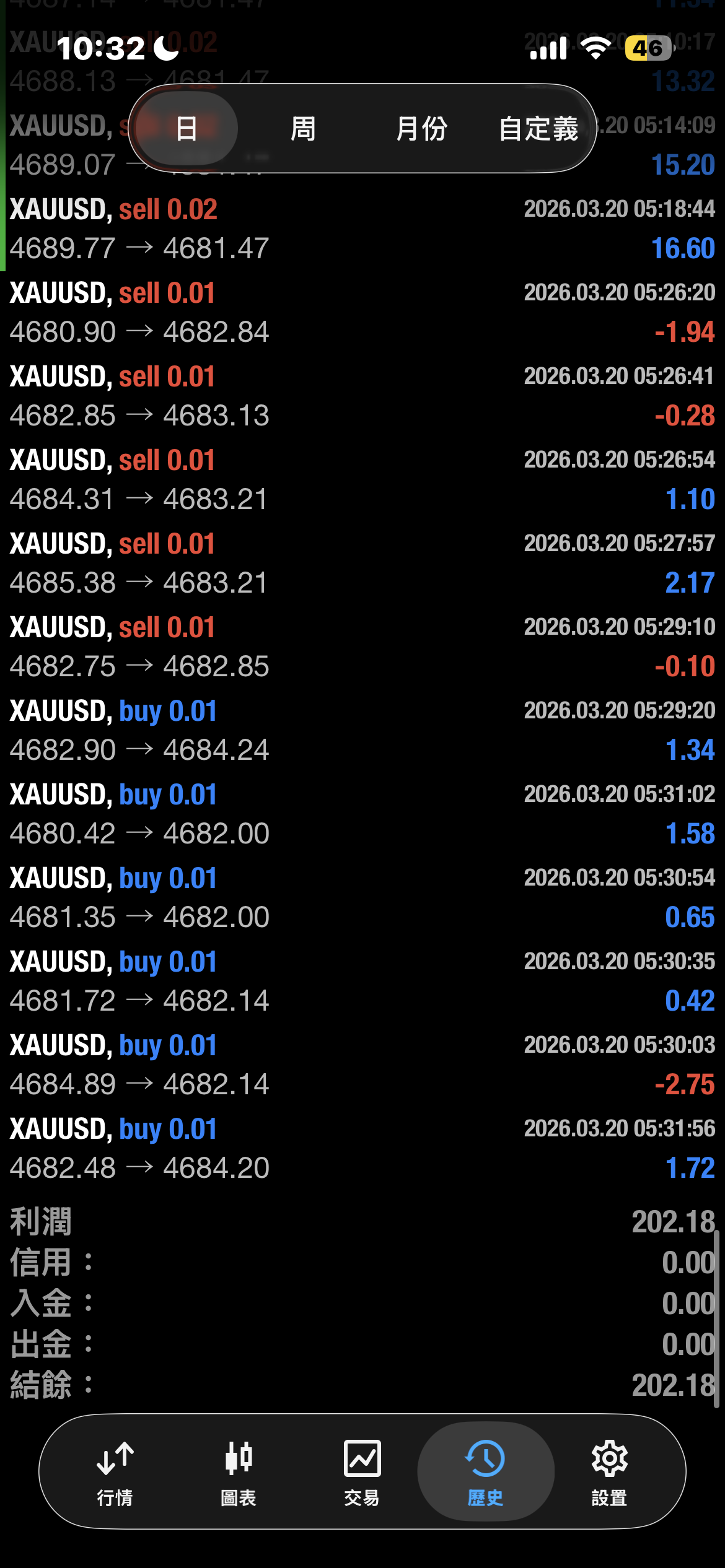This screenshot has height=1568, width=725.
Task: Open the buy trade closed at 05:31:02
Action: (362, 814)
